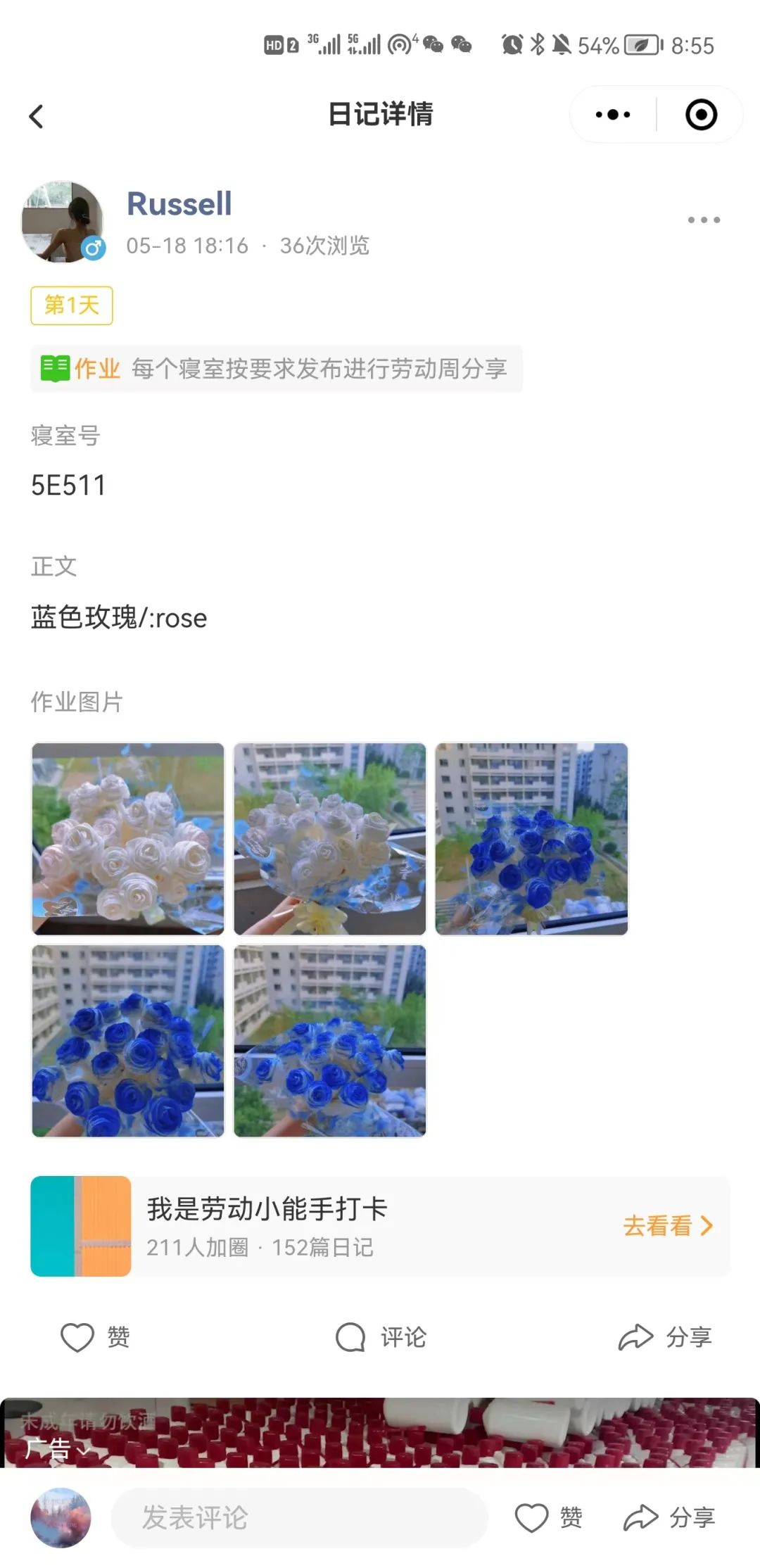Open the post options beside Russell's name
The height and width of the screenshot is (1568, 760).
coord(704,220)
